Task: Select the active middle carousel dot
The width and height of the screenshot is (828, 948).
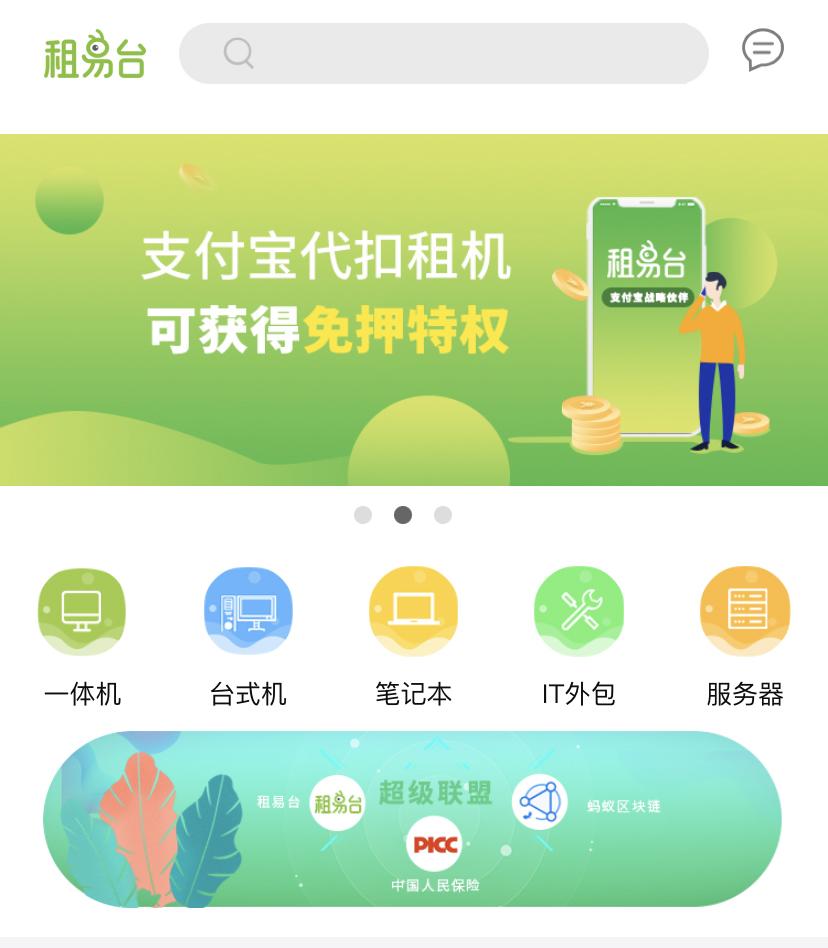Action: pyautogui.click(x=403, y=515)
